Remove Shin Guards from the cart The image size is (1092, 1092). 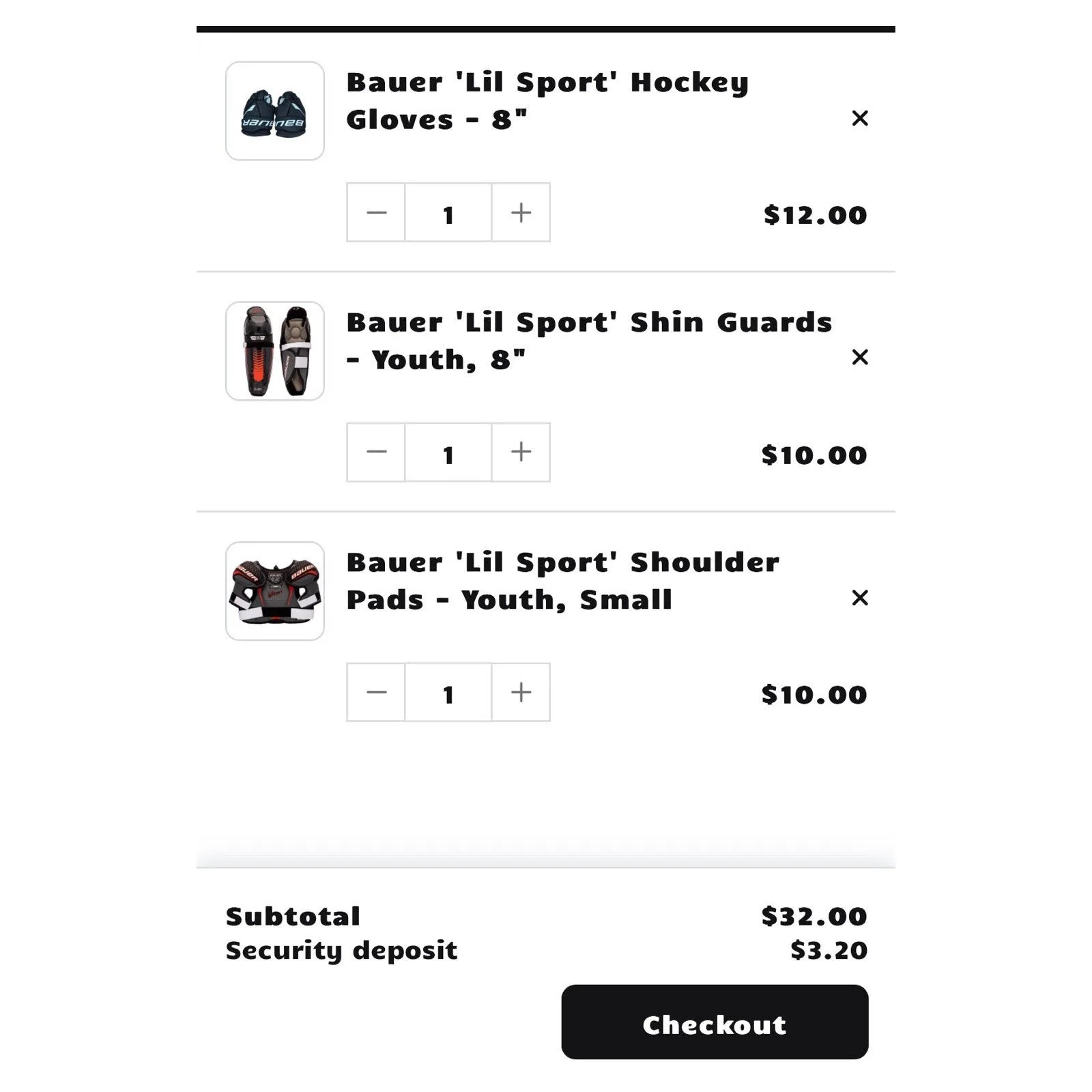coord(859,357)
